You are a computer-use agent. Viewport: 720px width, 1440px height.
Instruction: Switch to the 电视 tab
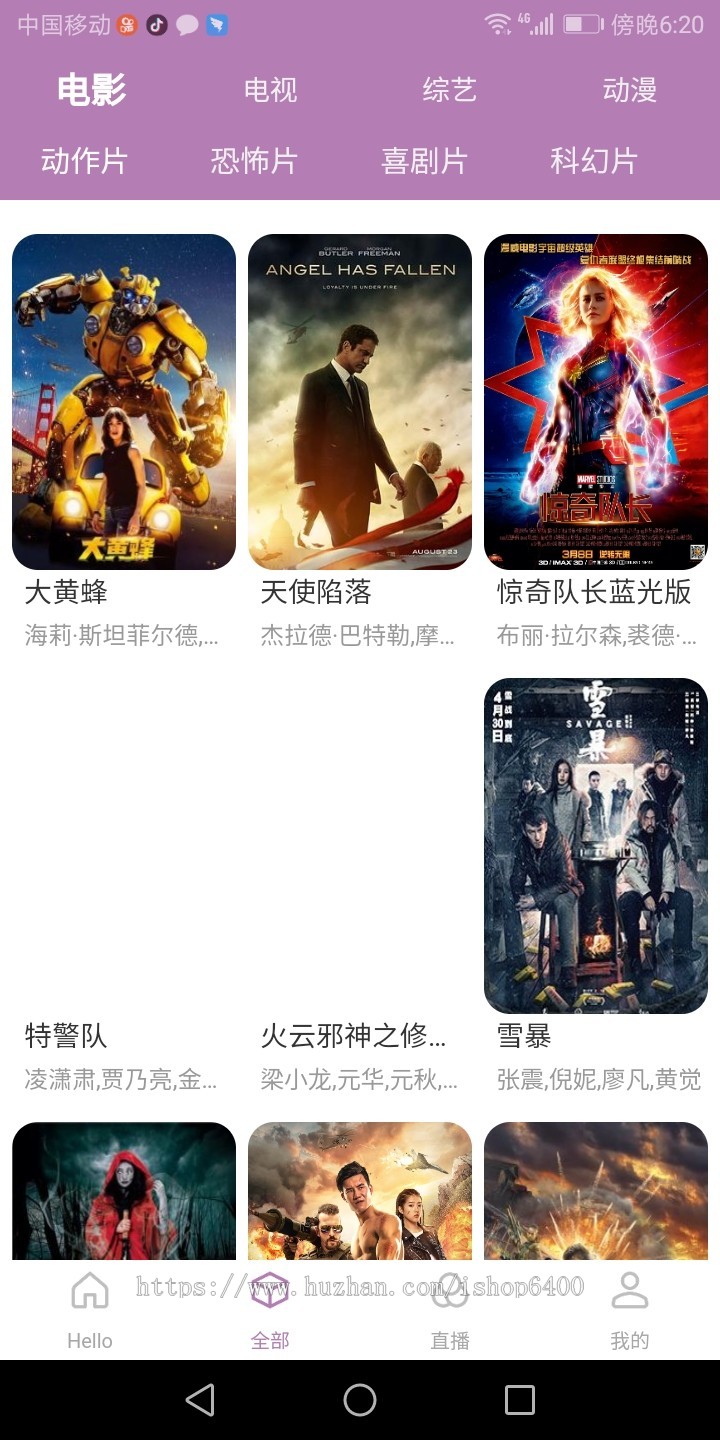click(x=268, y=89)
